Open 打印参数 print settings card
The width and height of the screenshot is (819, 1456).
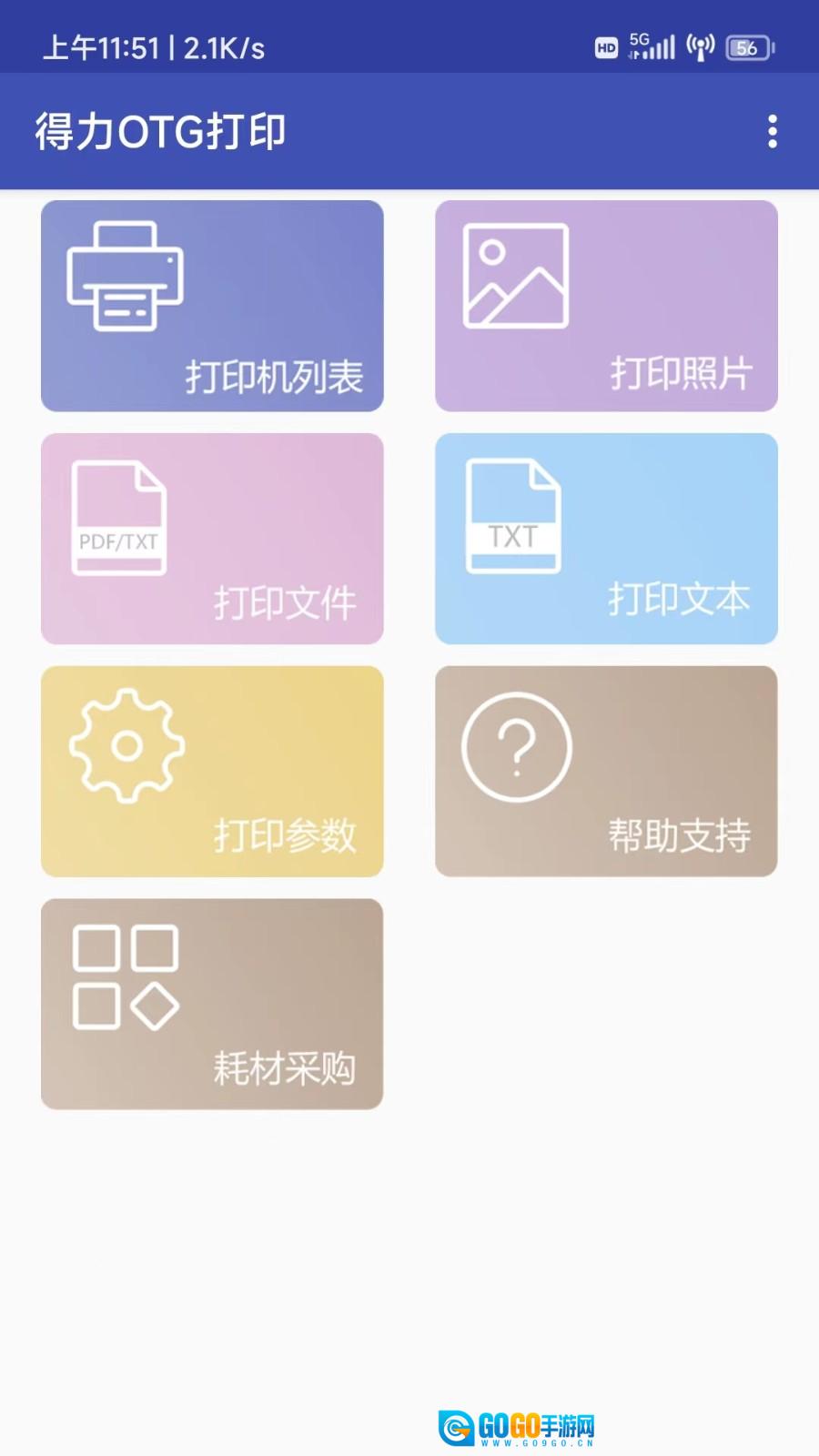212,772
